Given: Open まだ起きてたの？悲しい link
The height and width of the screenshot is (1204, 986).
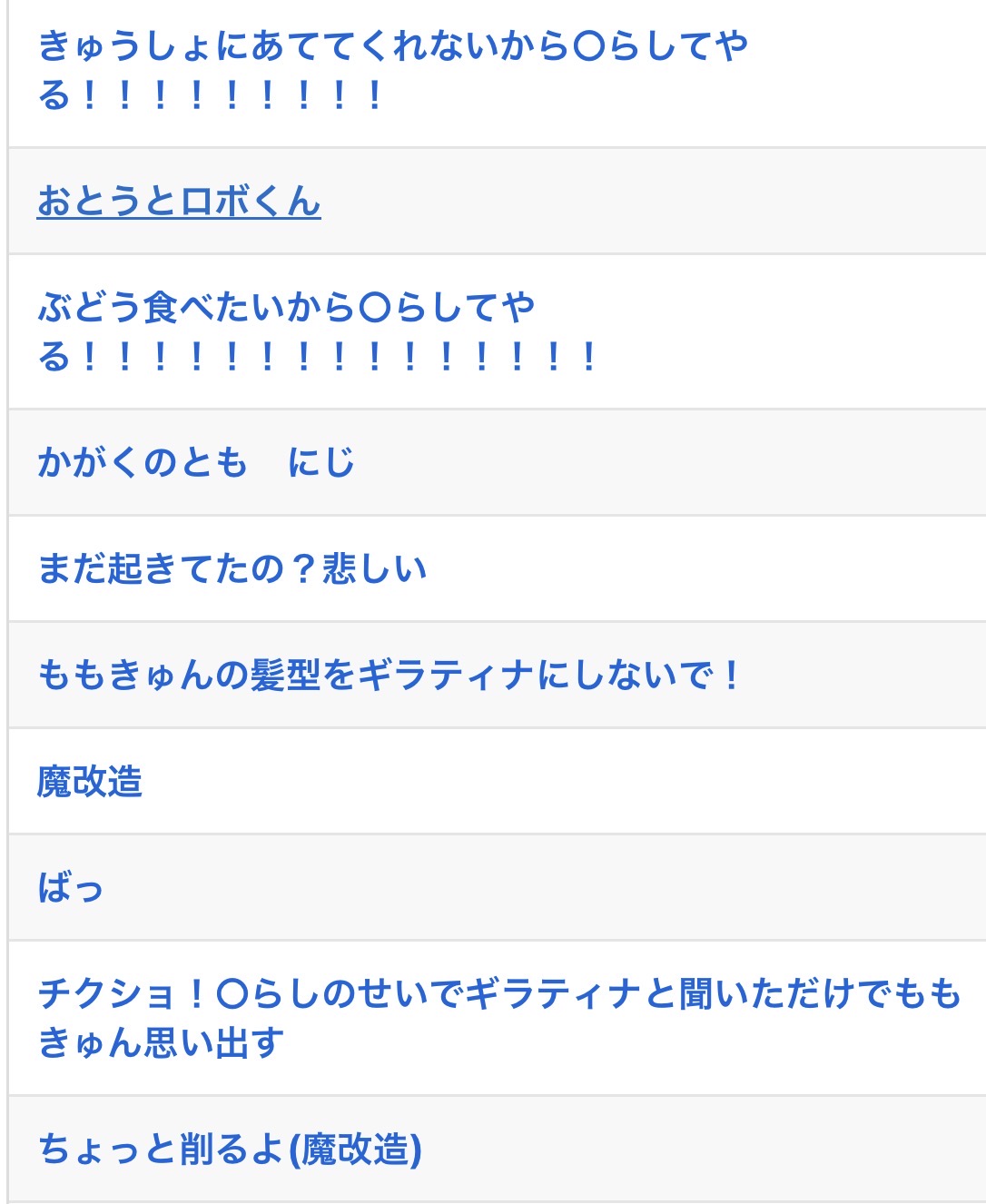Looking at the screenshot, I should tap(232, 568).
